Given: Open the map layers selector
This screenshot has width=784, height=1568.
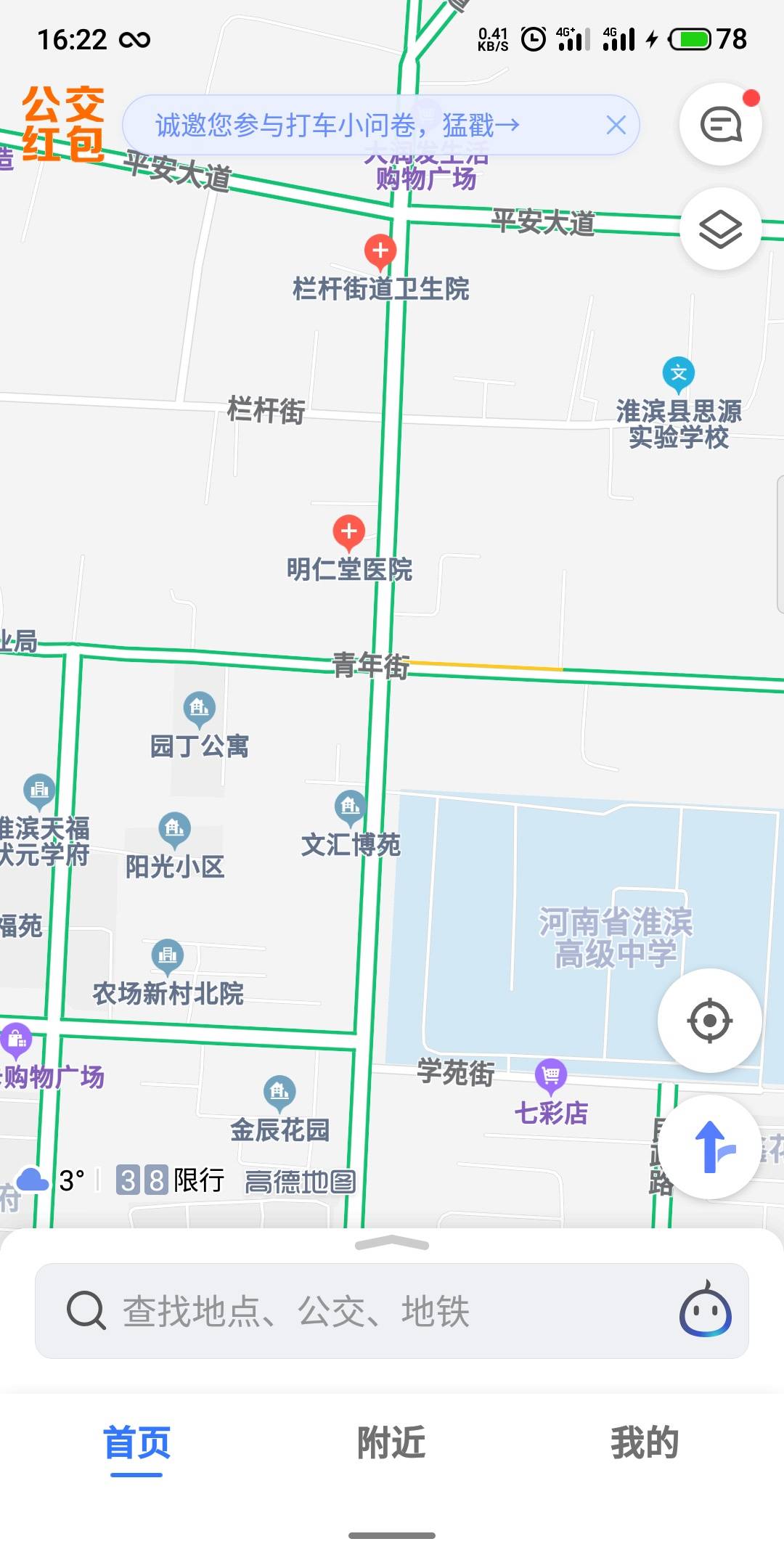Looking at the screenshot, I should (x=720, y=229).
